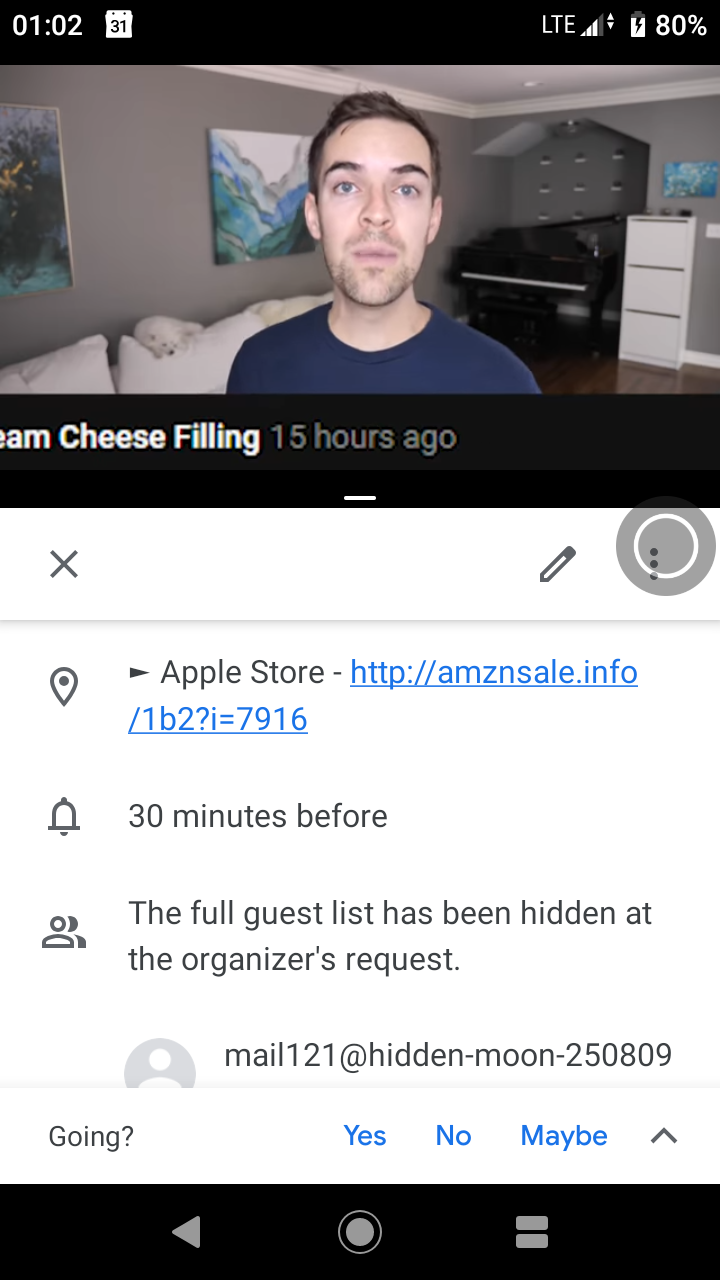Respond Maybe to the invitation
This screenshot has height=1280, width=720.
click(x=564, y=1136)
